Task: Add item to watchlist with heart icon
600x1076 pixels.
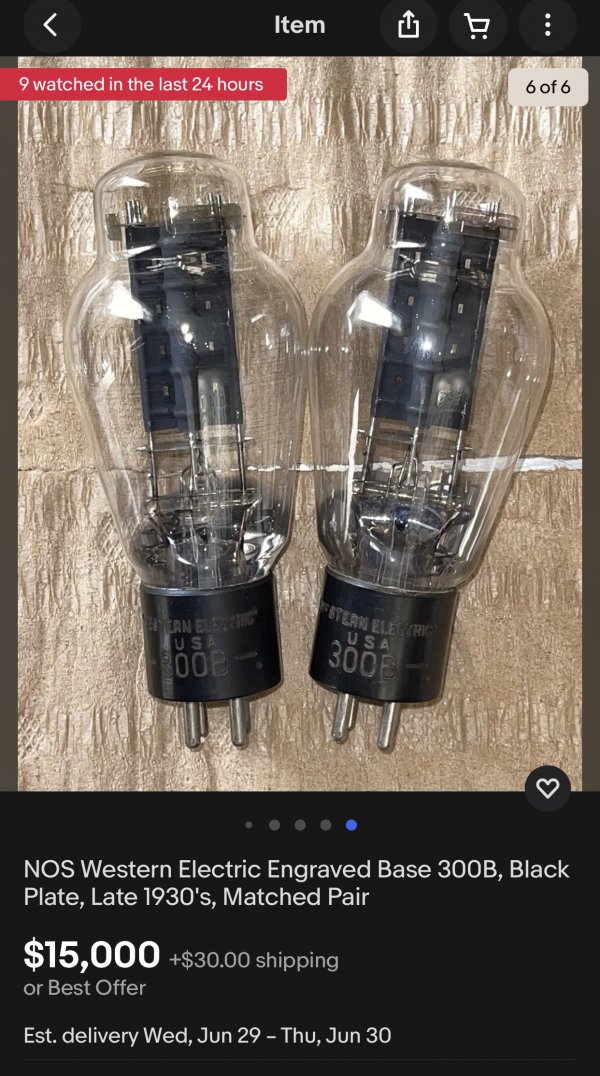Action: coord(547,789)
